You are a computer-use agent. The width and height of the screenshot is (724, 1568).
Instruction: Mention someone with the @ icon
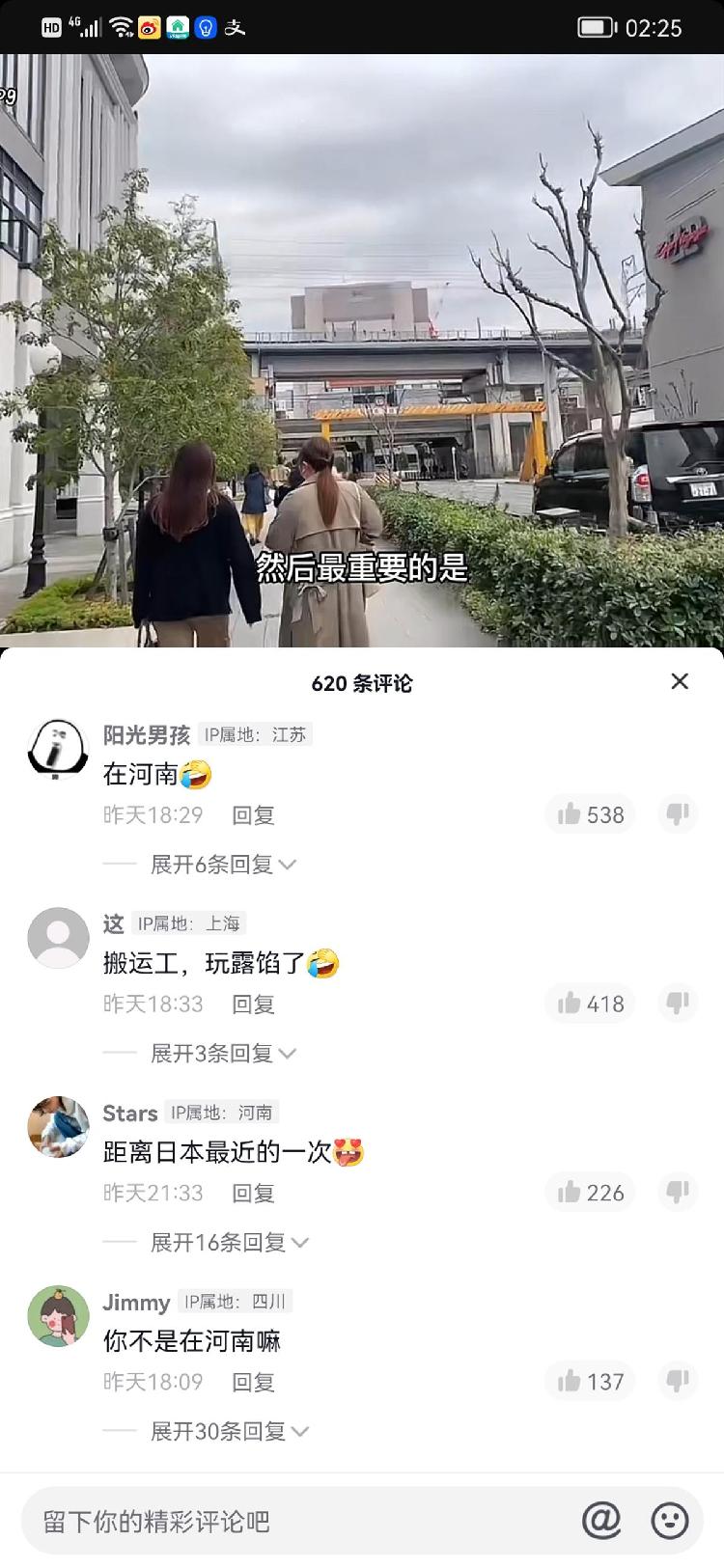600,1522
